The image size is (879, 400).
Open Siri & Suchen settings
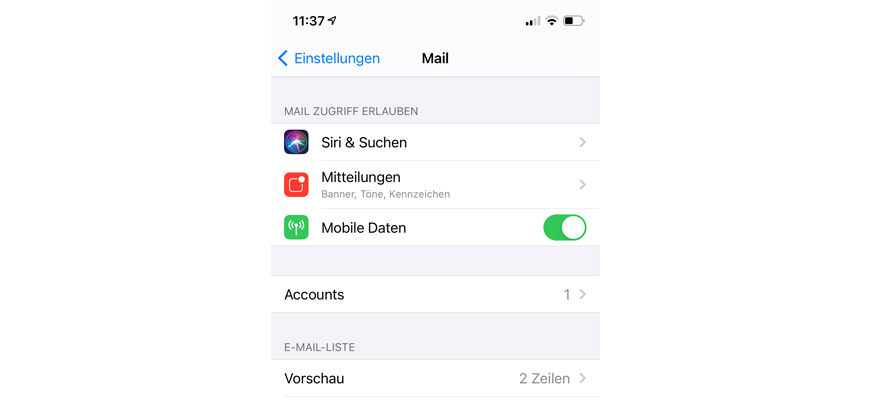tap(435, 142)
